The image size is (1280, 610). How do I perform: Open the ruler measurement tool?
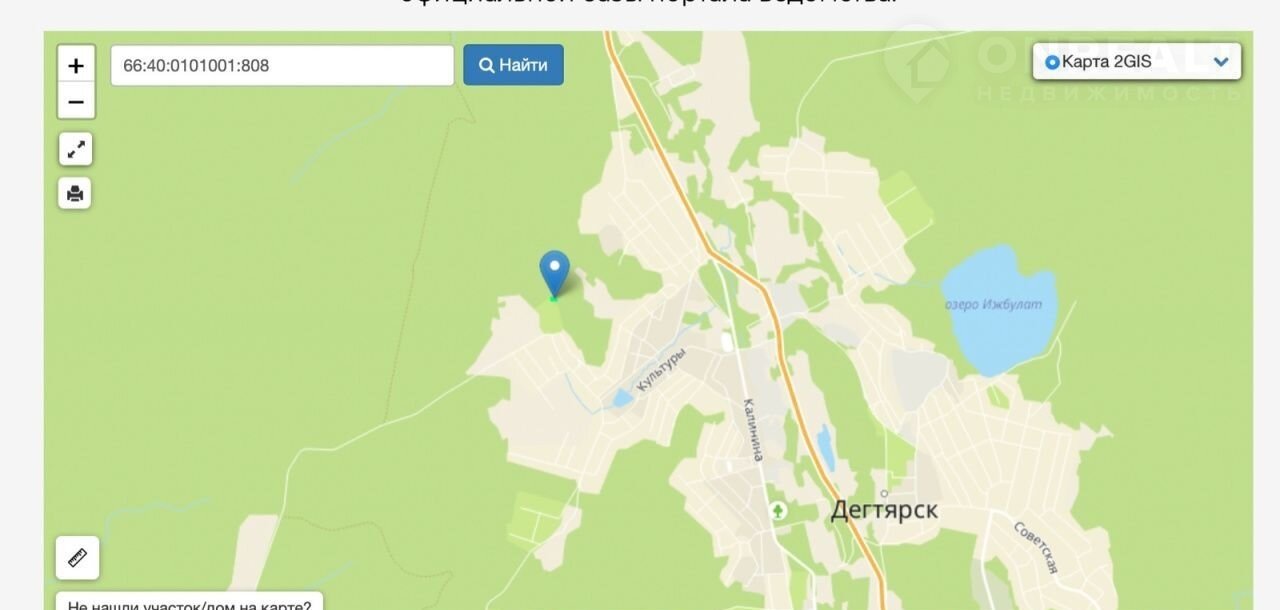(x=78, y=558)
